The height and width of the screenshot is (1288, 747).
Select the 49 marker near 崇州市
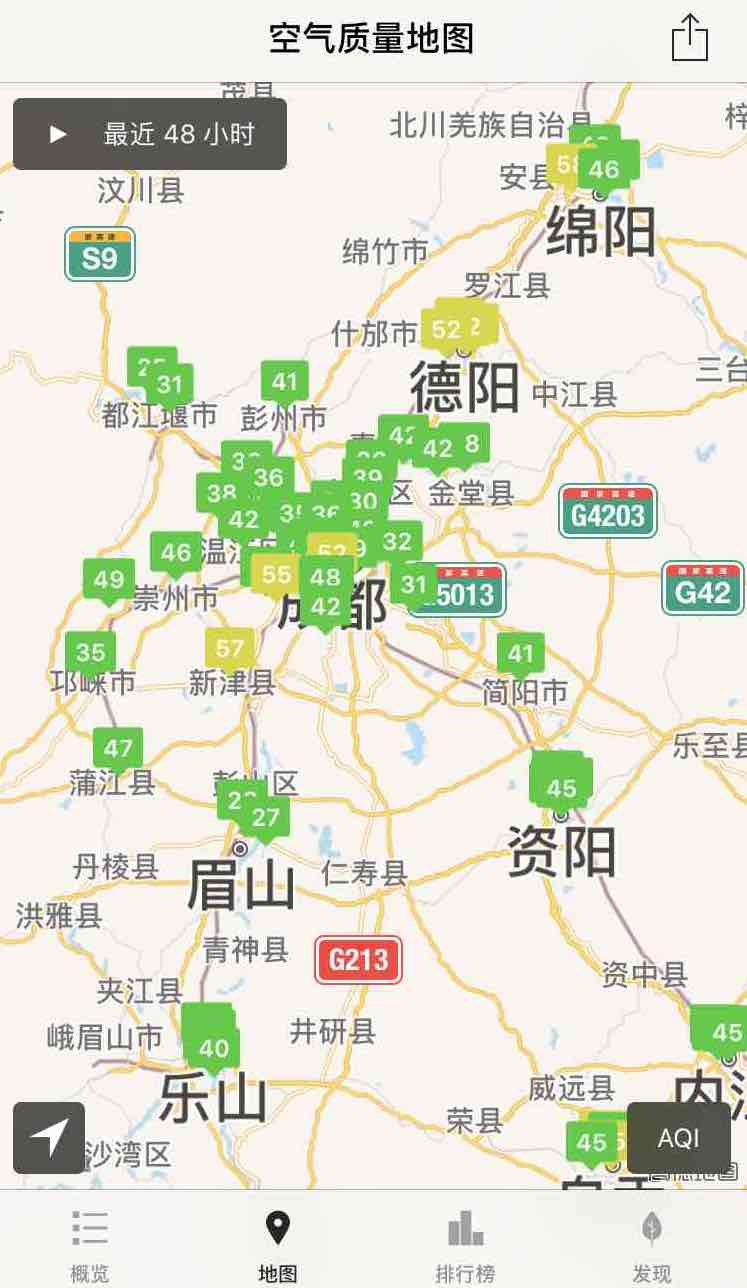tap(109, 579)
